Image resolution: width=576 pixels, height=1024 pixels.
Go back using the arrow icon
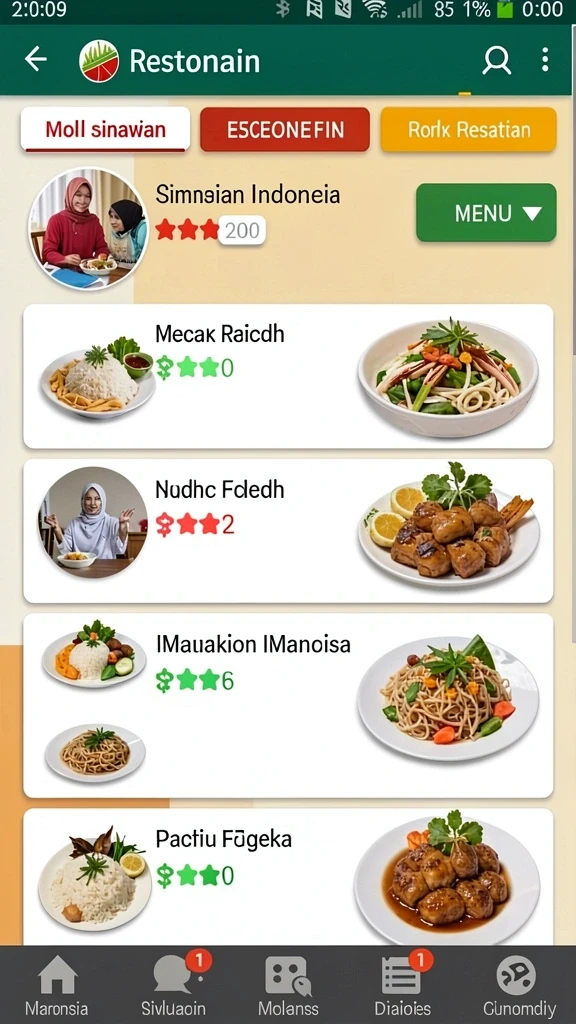click(36, 59)
